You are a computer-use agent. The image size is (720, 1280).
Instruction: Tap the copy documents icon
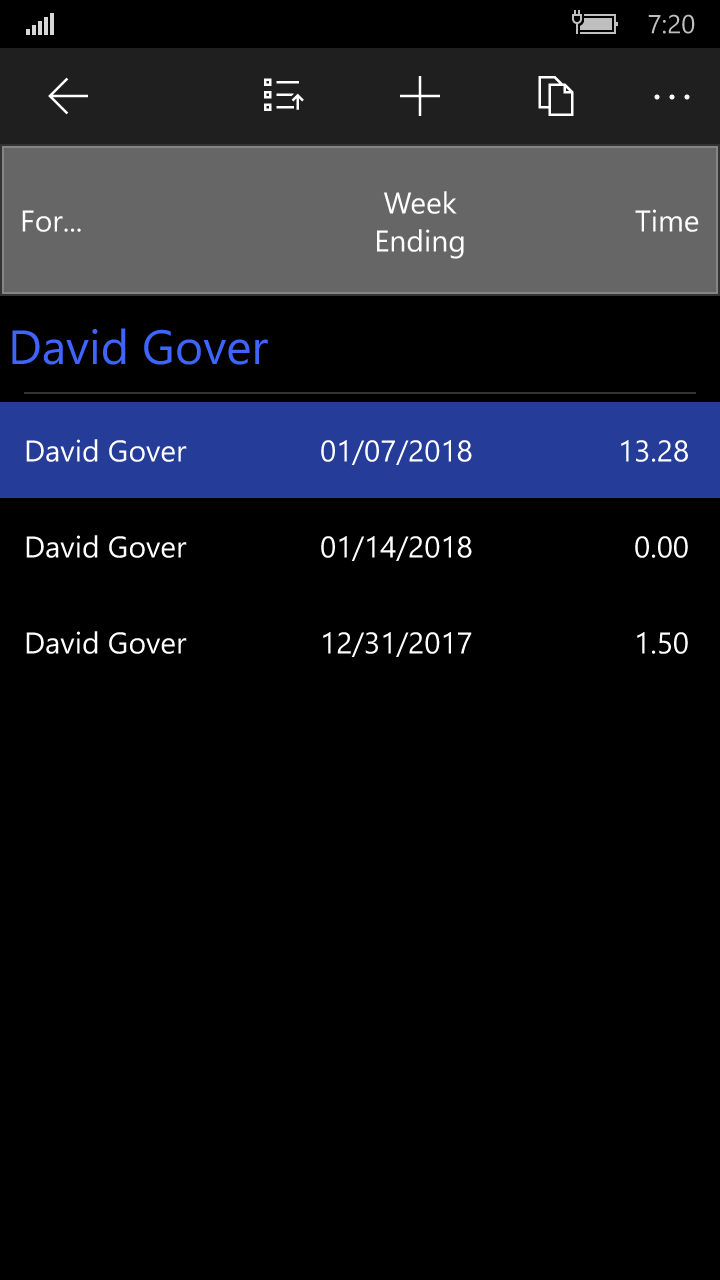(556, 96)
